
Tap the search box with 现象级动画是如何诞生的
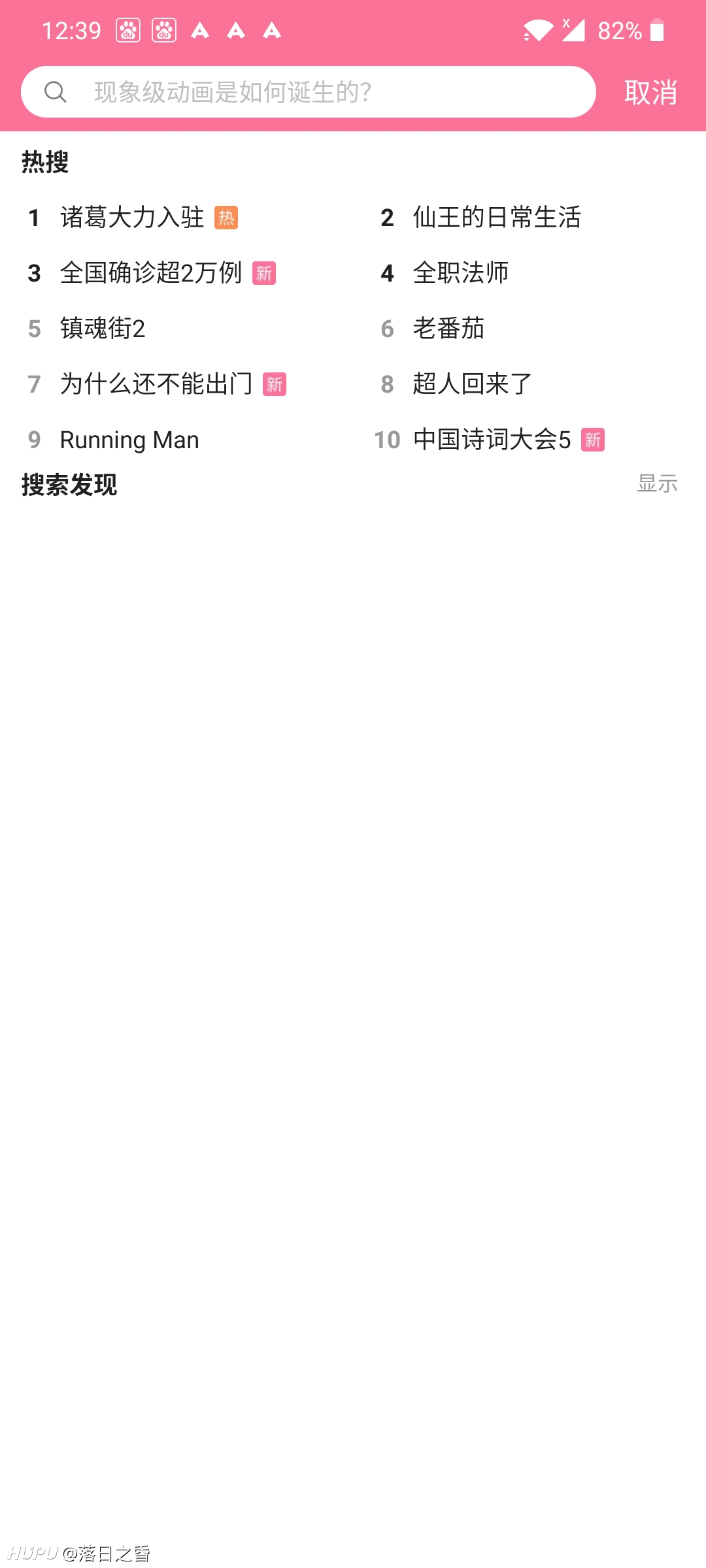click(308, 92)
